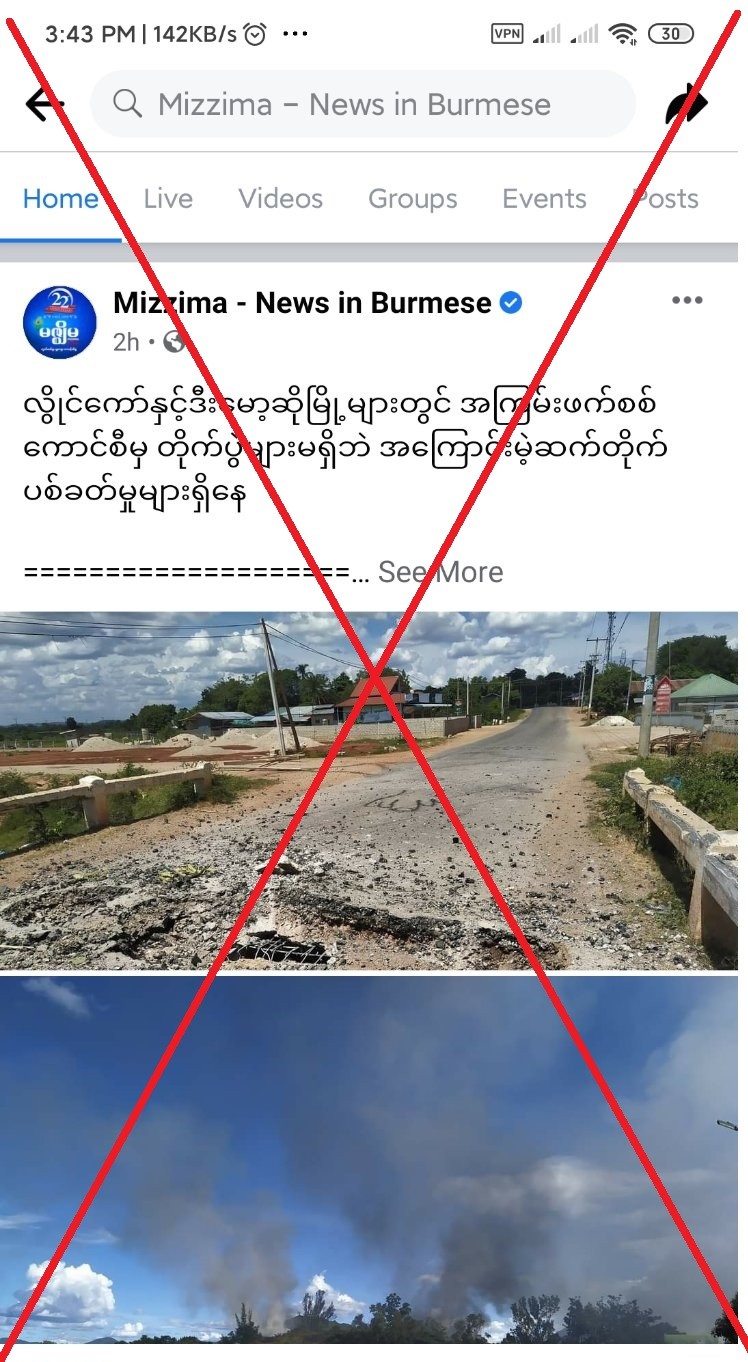Share the page via arrow icon
This screenshot has width=748, height=1362.
click(687, 105)
